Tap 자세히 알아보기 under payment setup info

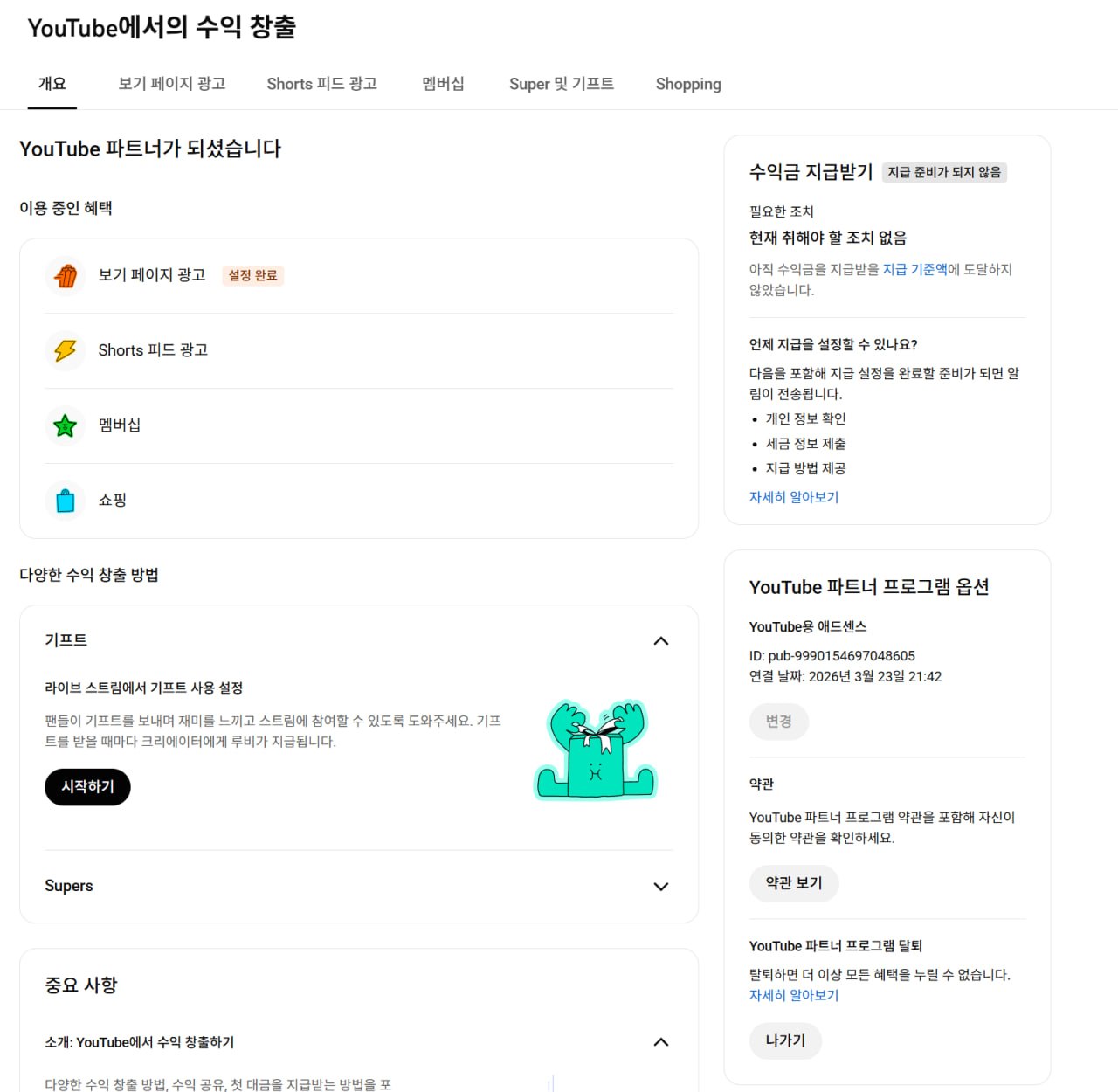point(793,497)
